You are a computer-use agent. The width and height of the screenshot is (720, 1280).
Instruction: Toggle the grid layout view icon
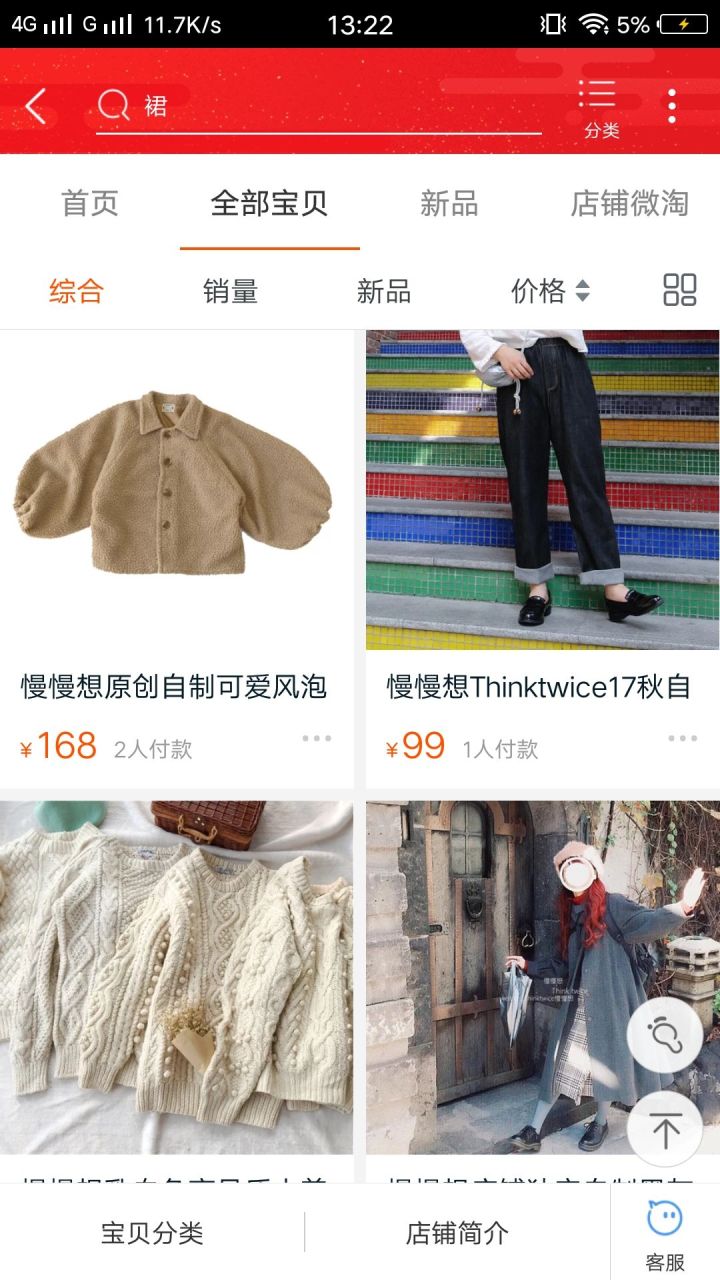pos(680,290)
